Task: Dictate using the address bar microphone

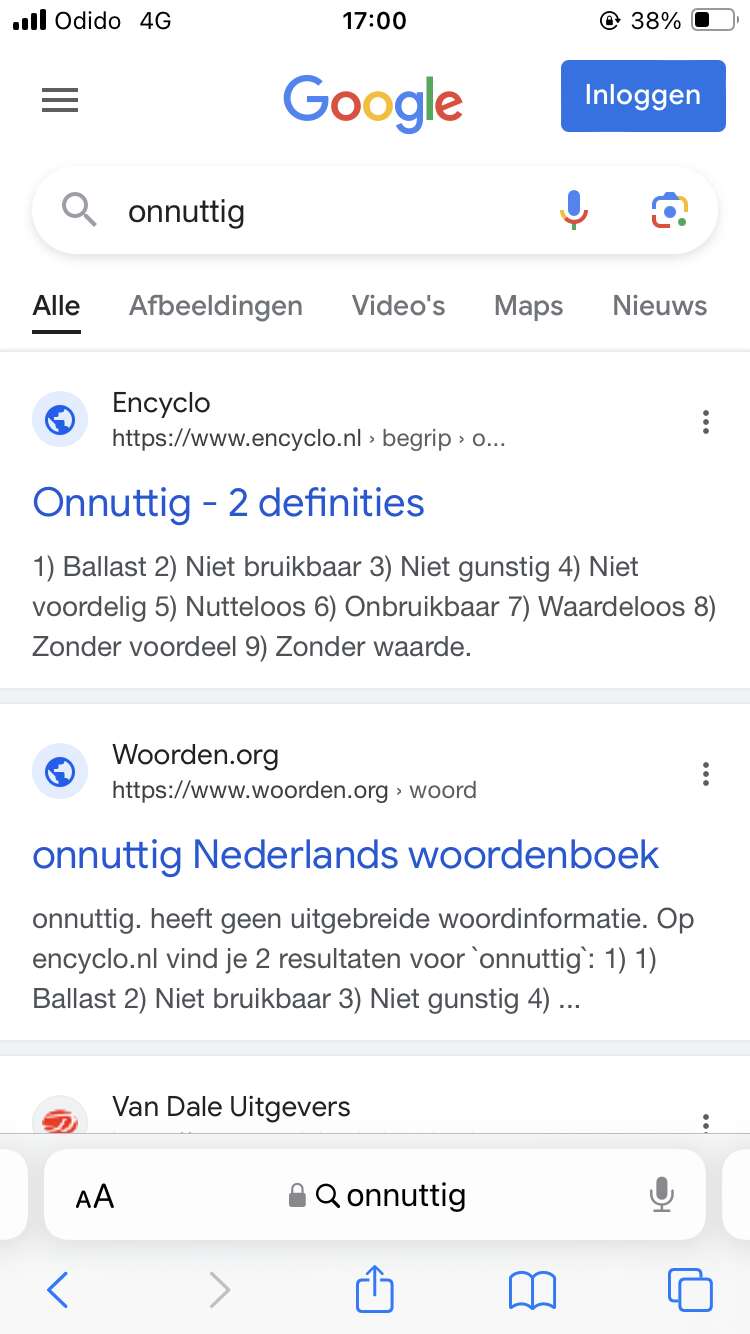Action: point(661,1195)
